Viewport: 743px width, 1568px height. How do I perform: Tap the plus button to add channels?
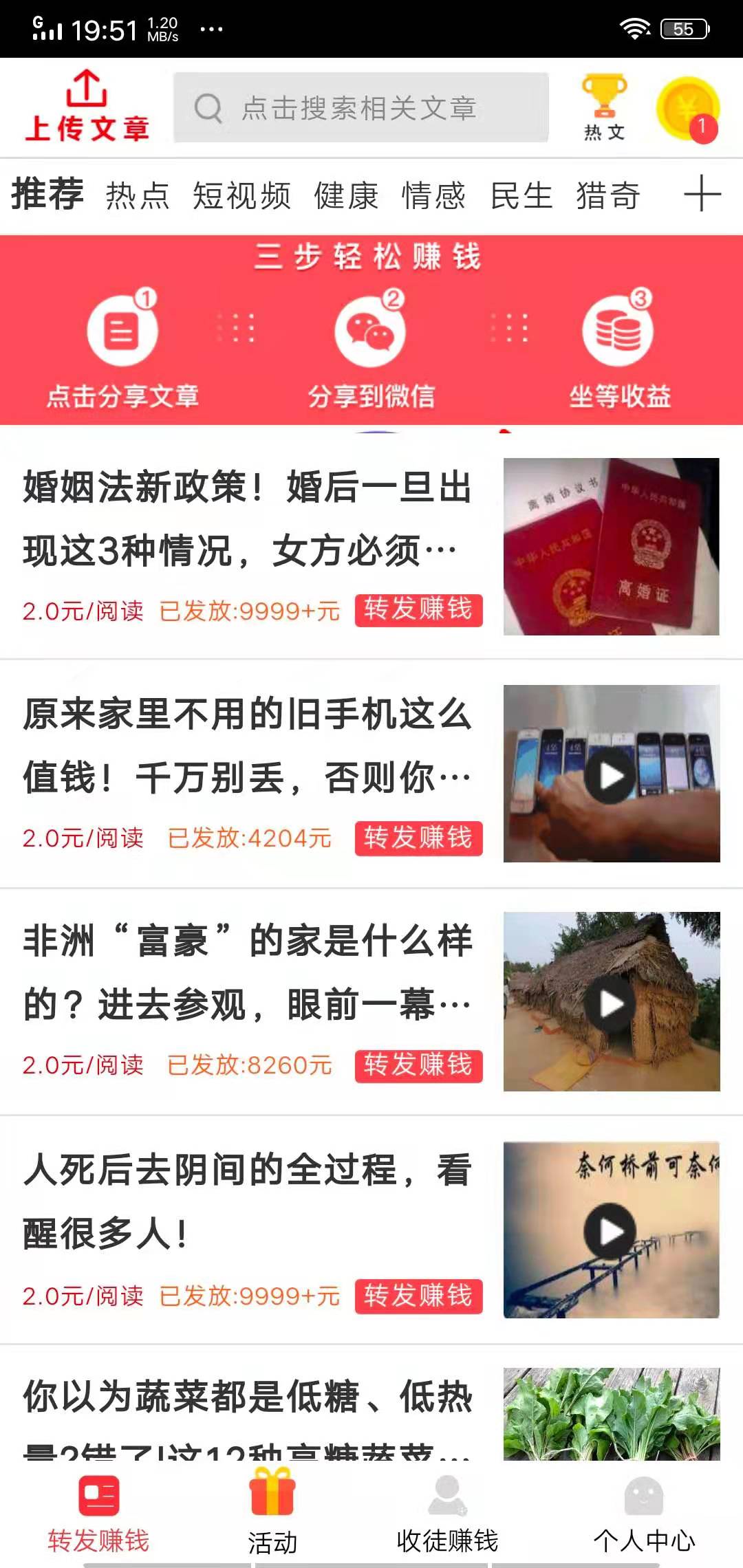pos(702,195)
